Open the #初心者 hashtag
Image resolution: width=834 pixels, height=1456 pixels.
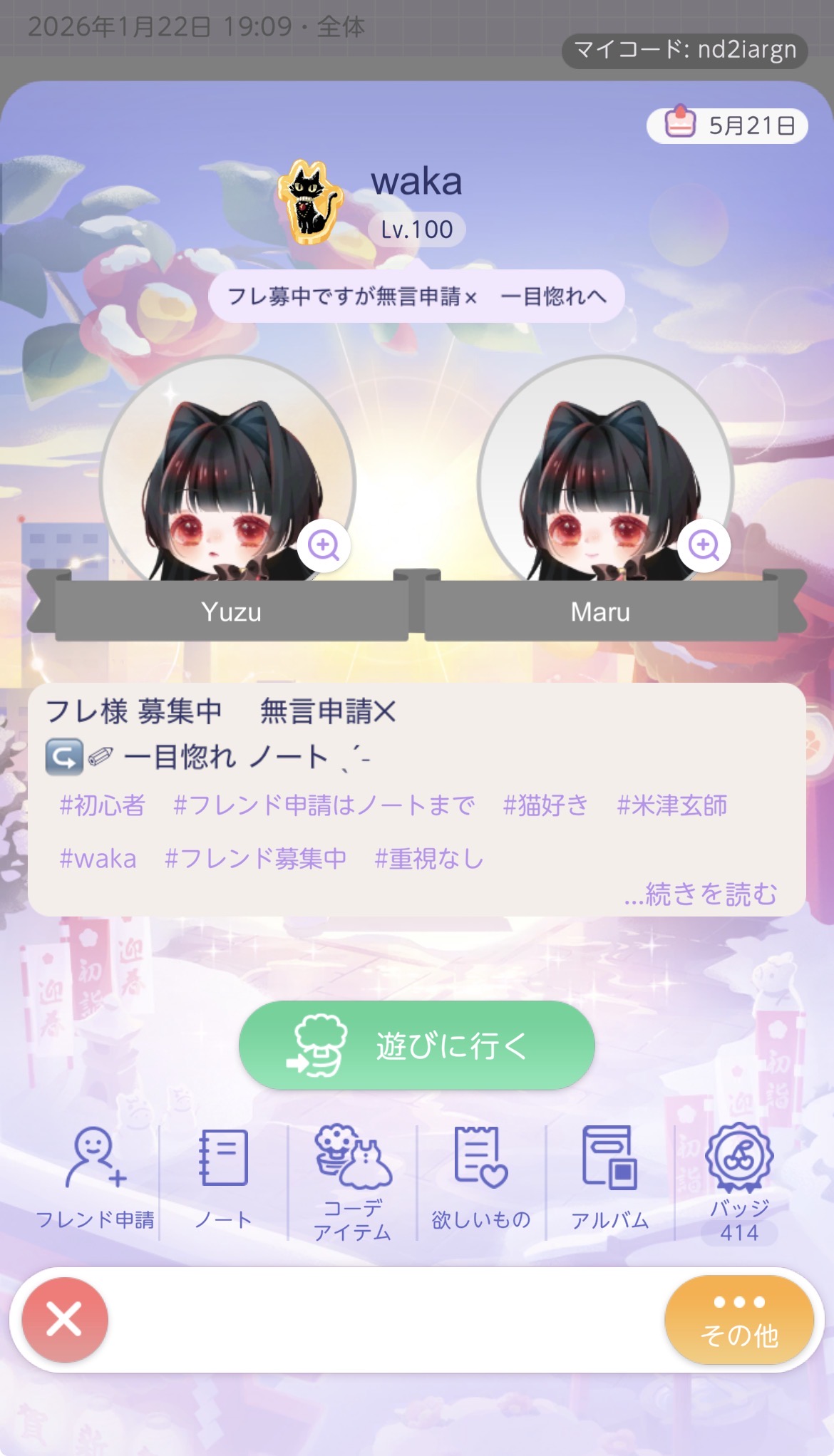click(x=103, y=805)
